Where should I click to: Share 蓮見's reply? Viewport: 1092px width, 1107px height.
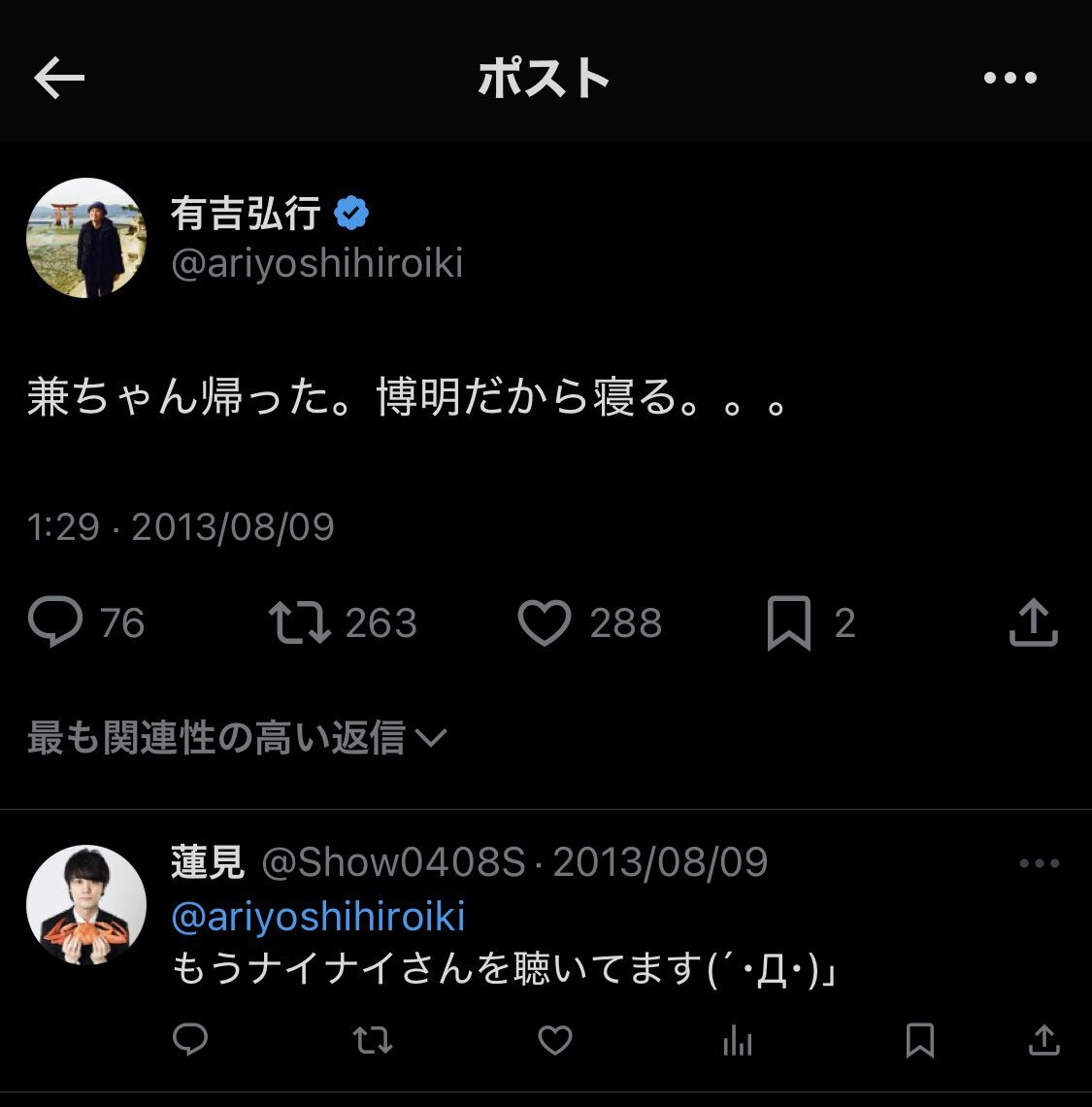point(1044,1041)
